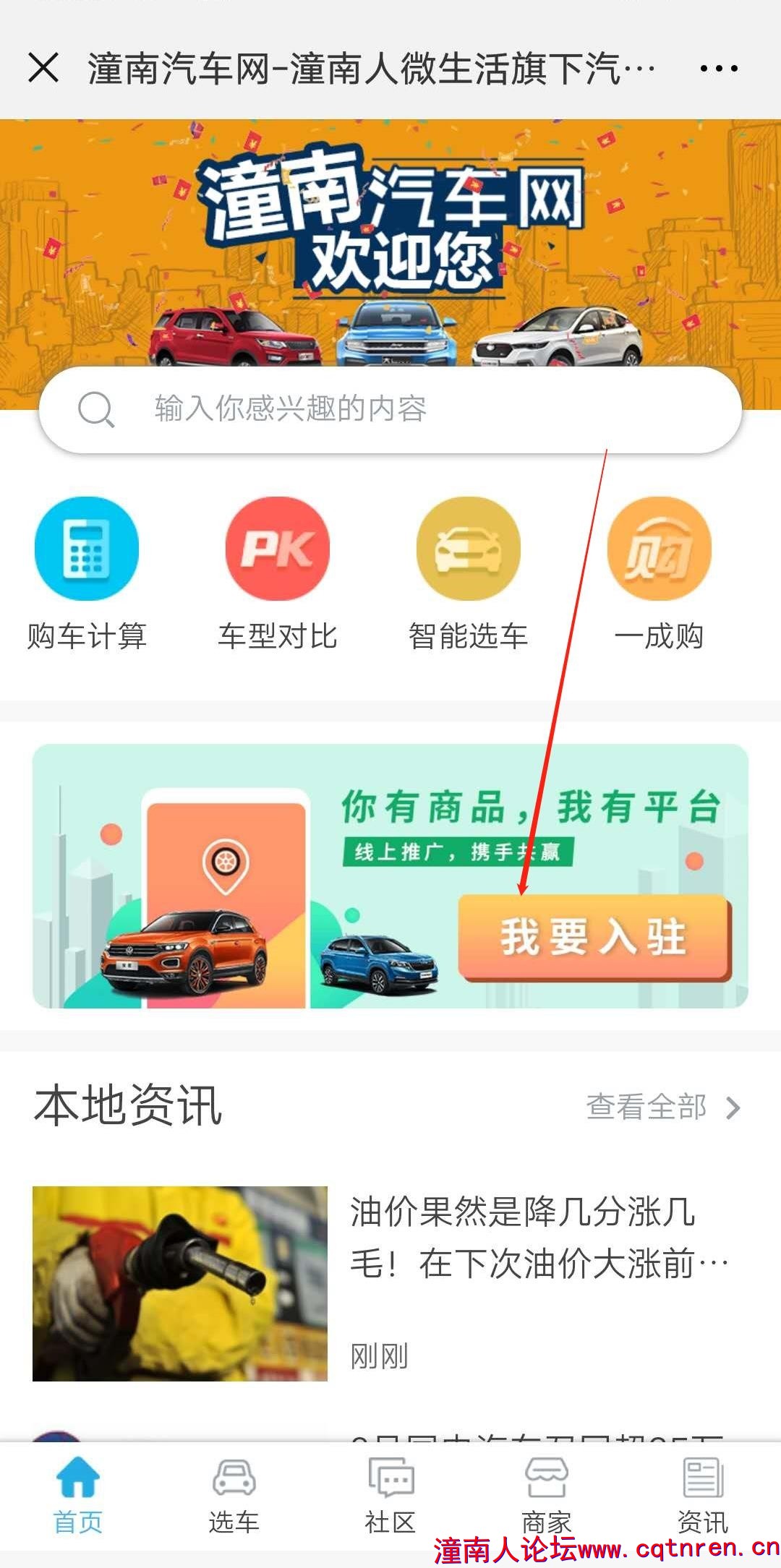View all local news via 查看全部
Image resolution: width=781 pixels, height=1568 pixels.
tap(662, 1107)
